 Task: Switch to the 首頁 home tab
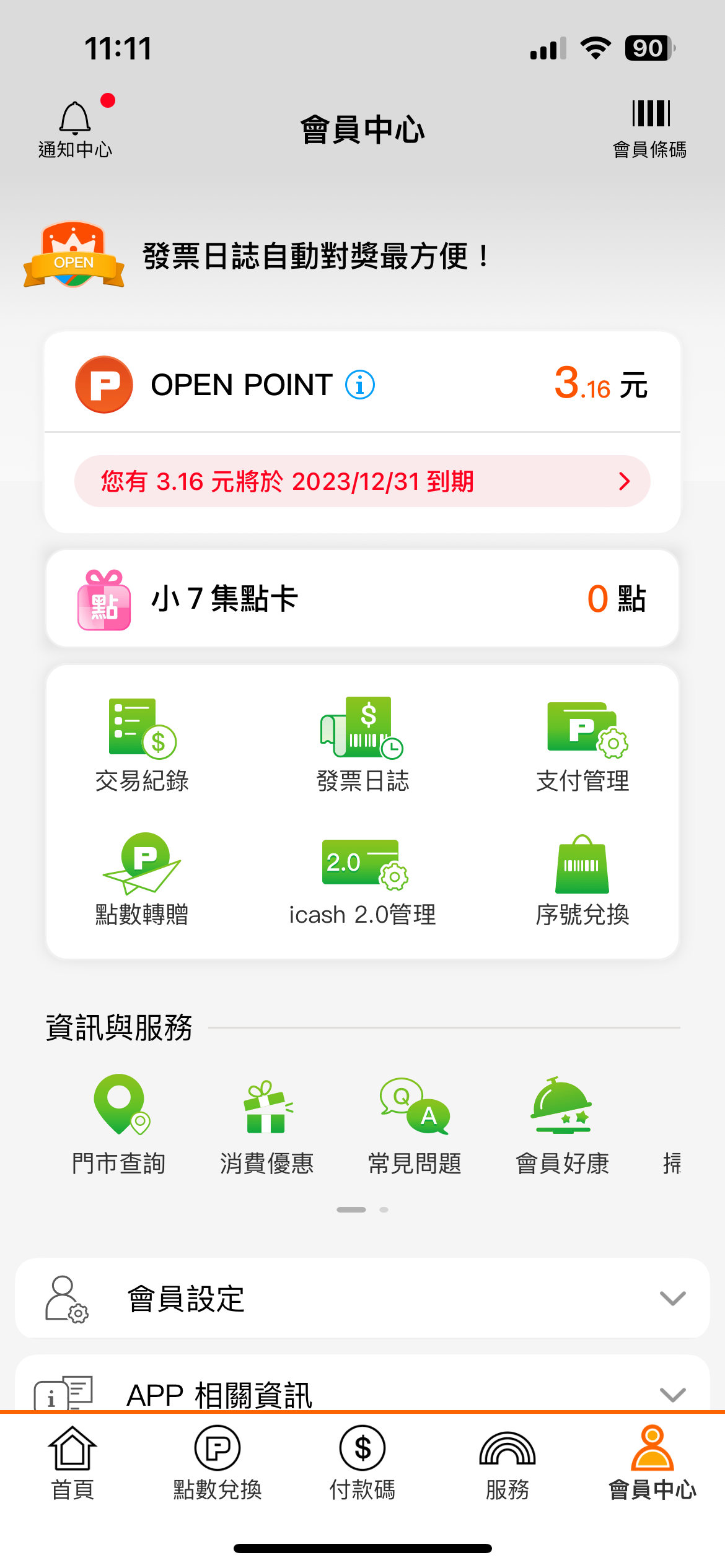click(72, 1464)
